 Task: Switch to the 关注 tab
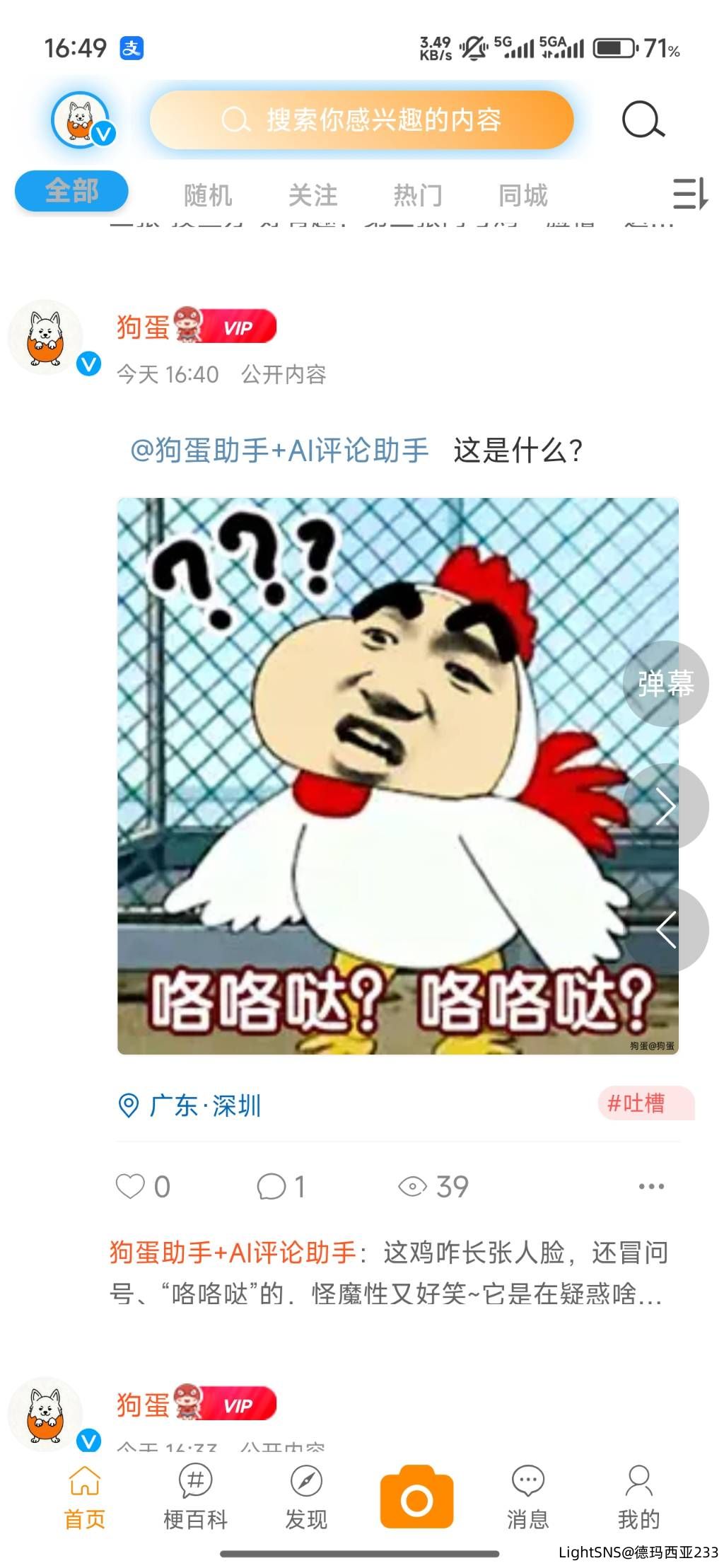click(x=313, y=195)
